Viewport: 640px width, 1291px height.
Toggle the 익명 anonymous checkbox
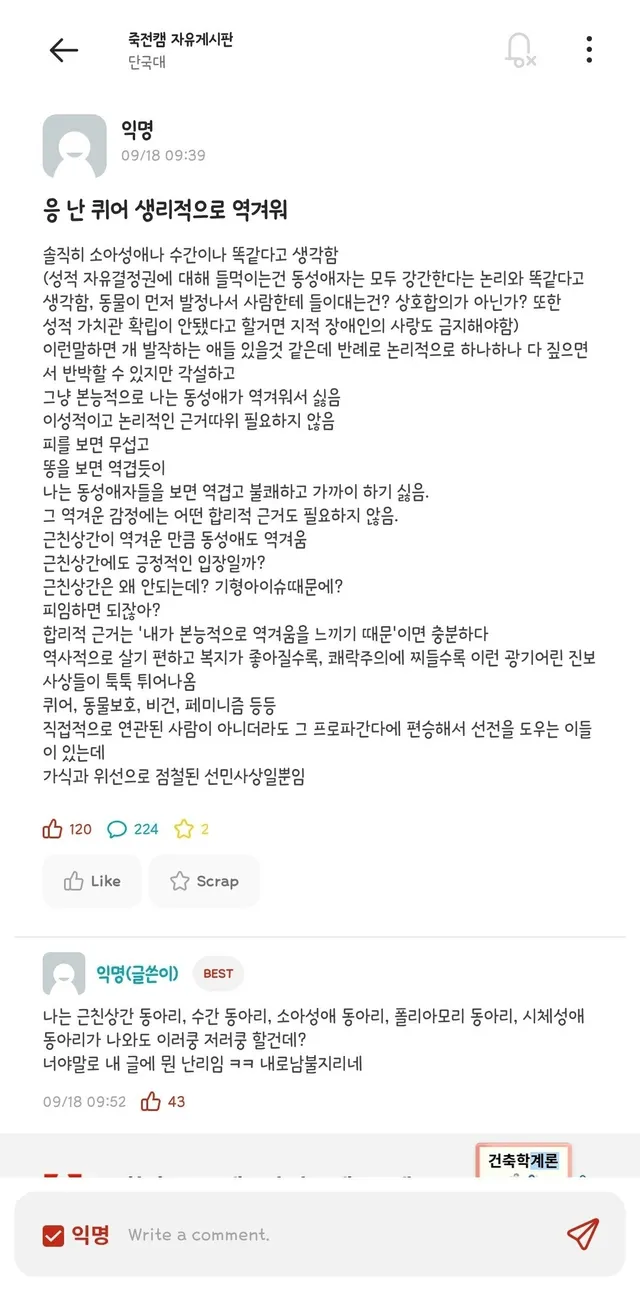[x=53, y=1236]
